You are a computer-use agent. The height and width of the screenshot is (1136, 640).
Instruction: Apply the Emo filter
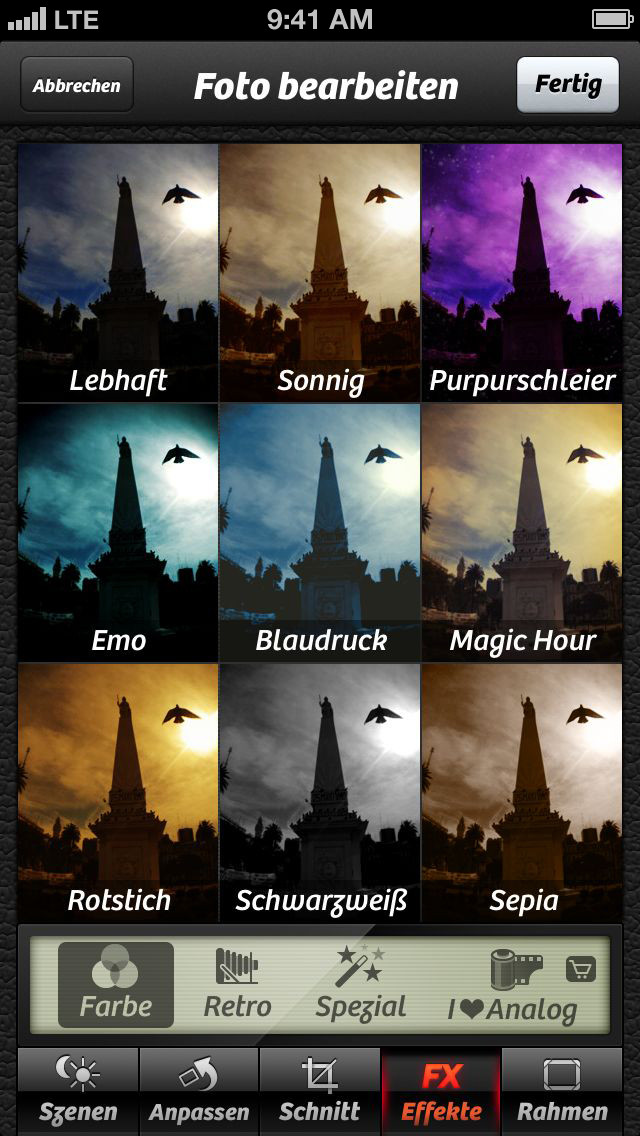tap(118, 532)
